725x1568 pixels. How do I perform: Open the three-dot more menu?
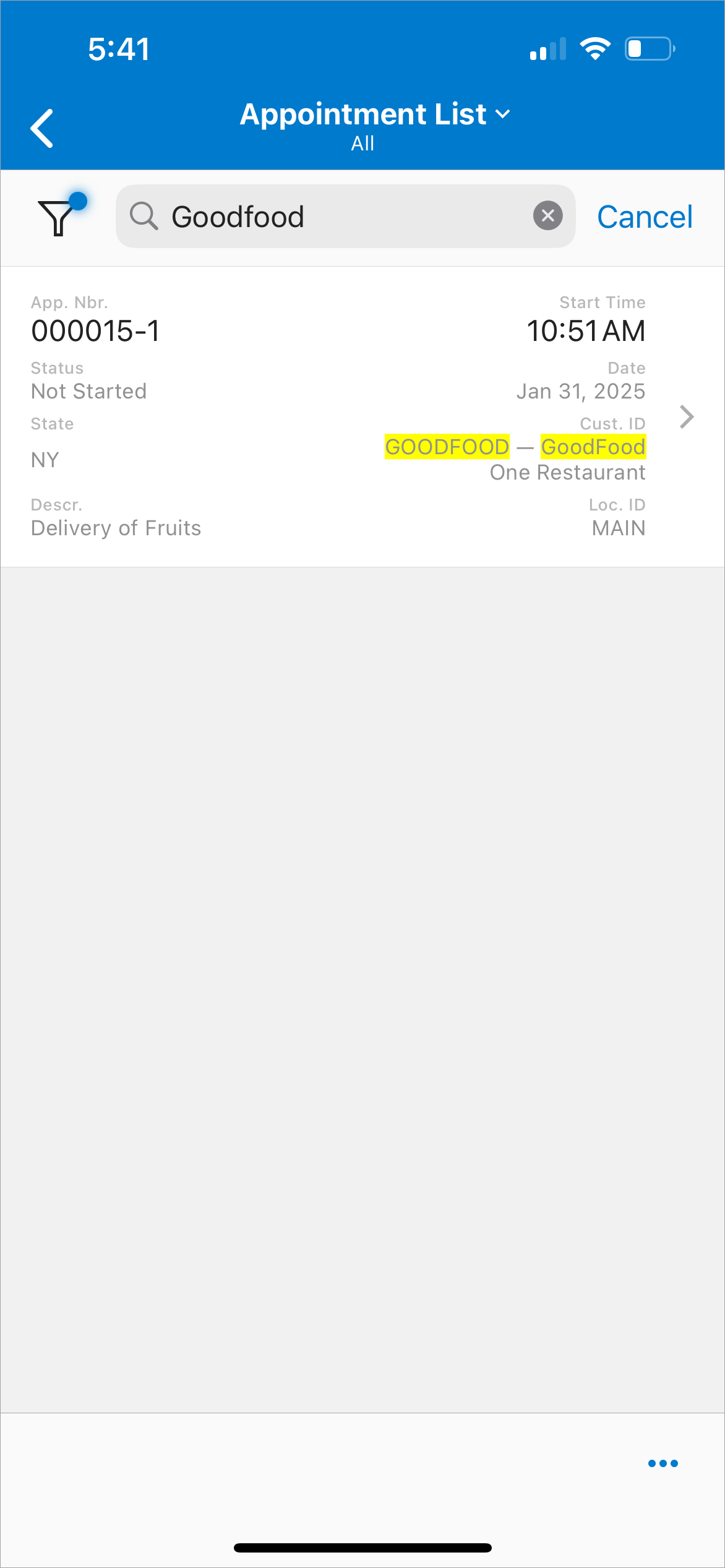point(663,1463)
